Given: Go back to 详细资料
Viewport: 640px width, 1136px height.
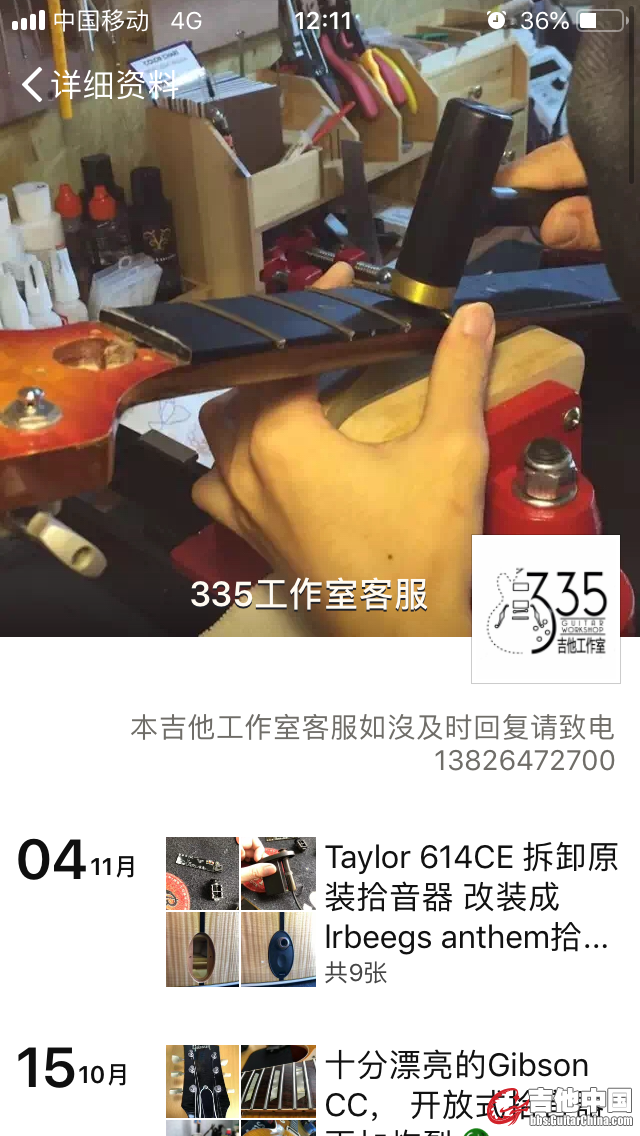Looking at the screenshot, I should pos(100,83).
